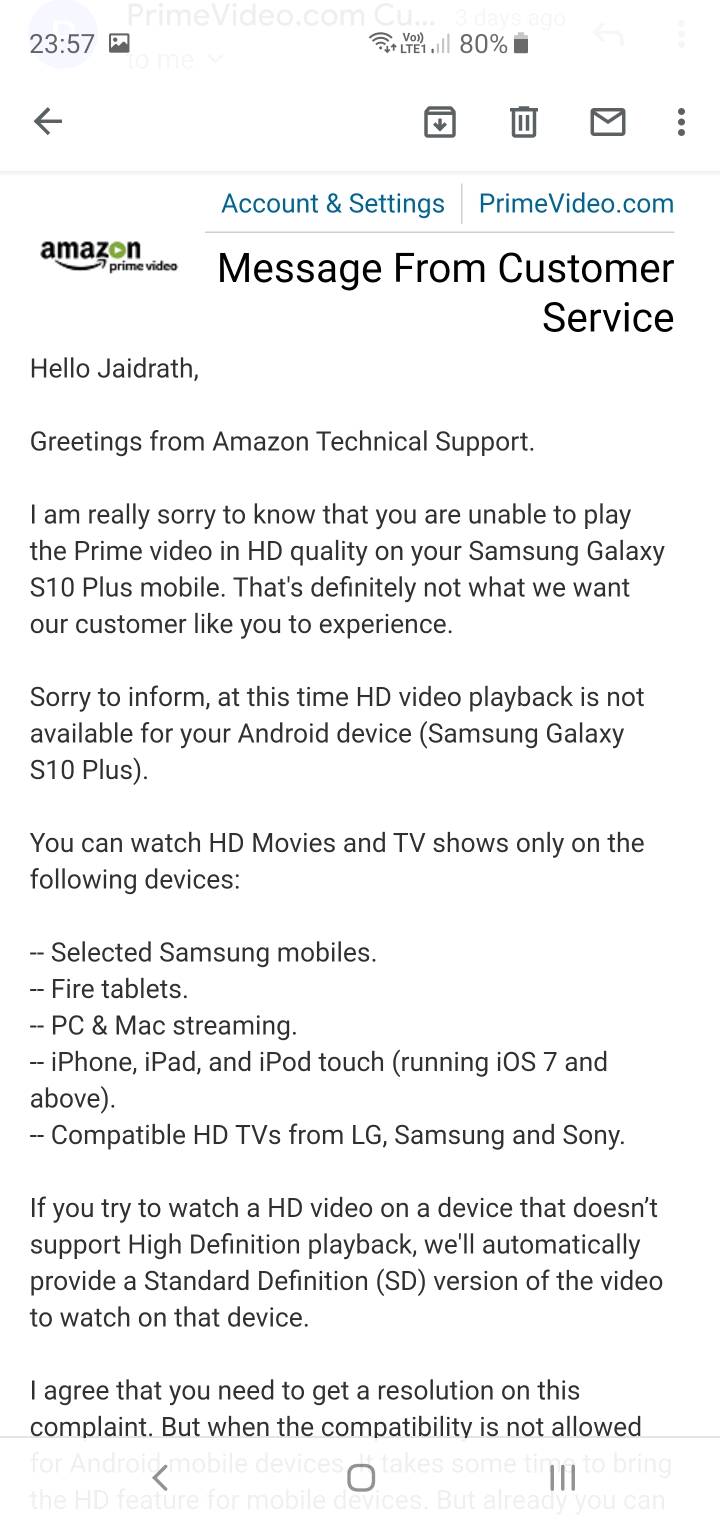Delete this email
The image size is (720, 1520).
coord(524,122)
